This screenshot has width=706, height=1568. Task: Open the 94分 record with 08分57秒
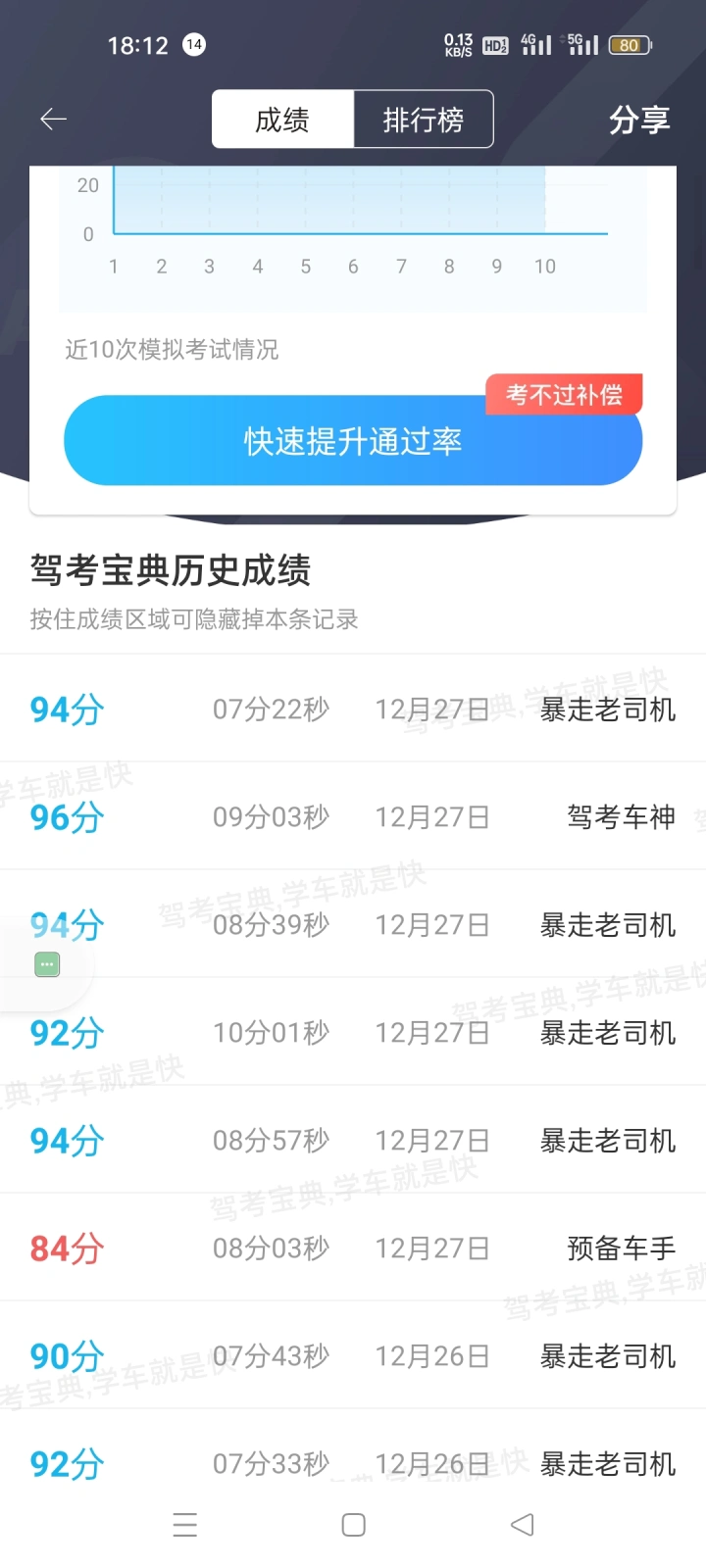pyautogui.click(x=353, y=1140)
